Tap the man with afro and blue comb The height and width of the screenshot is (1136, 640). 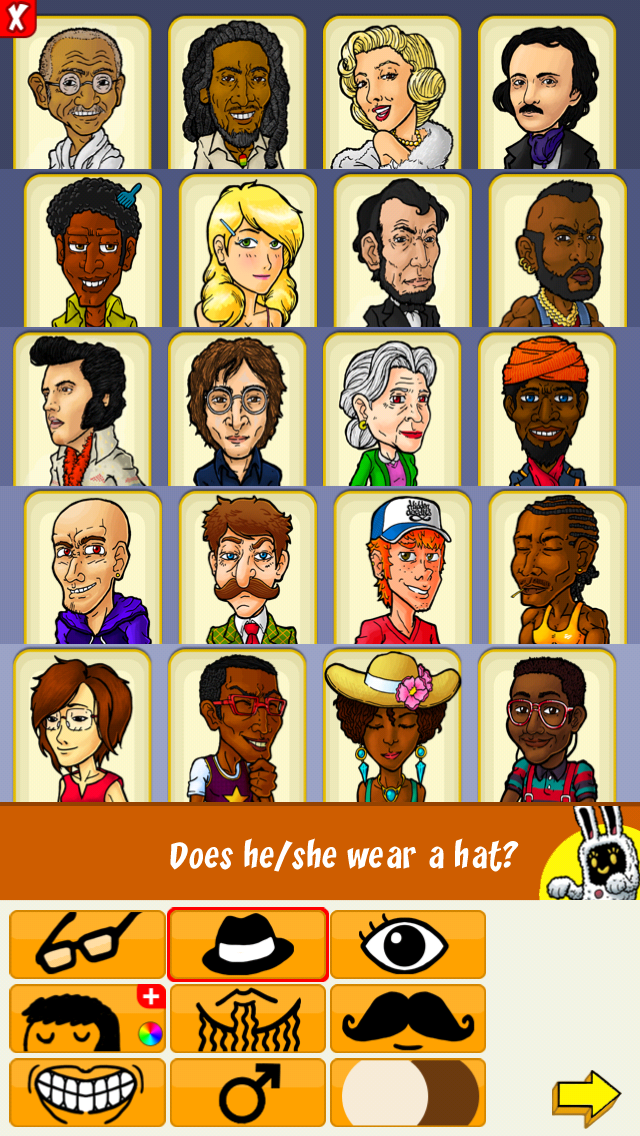93,251
